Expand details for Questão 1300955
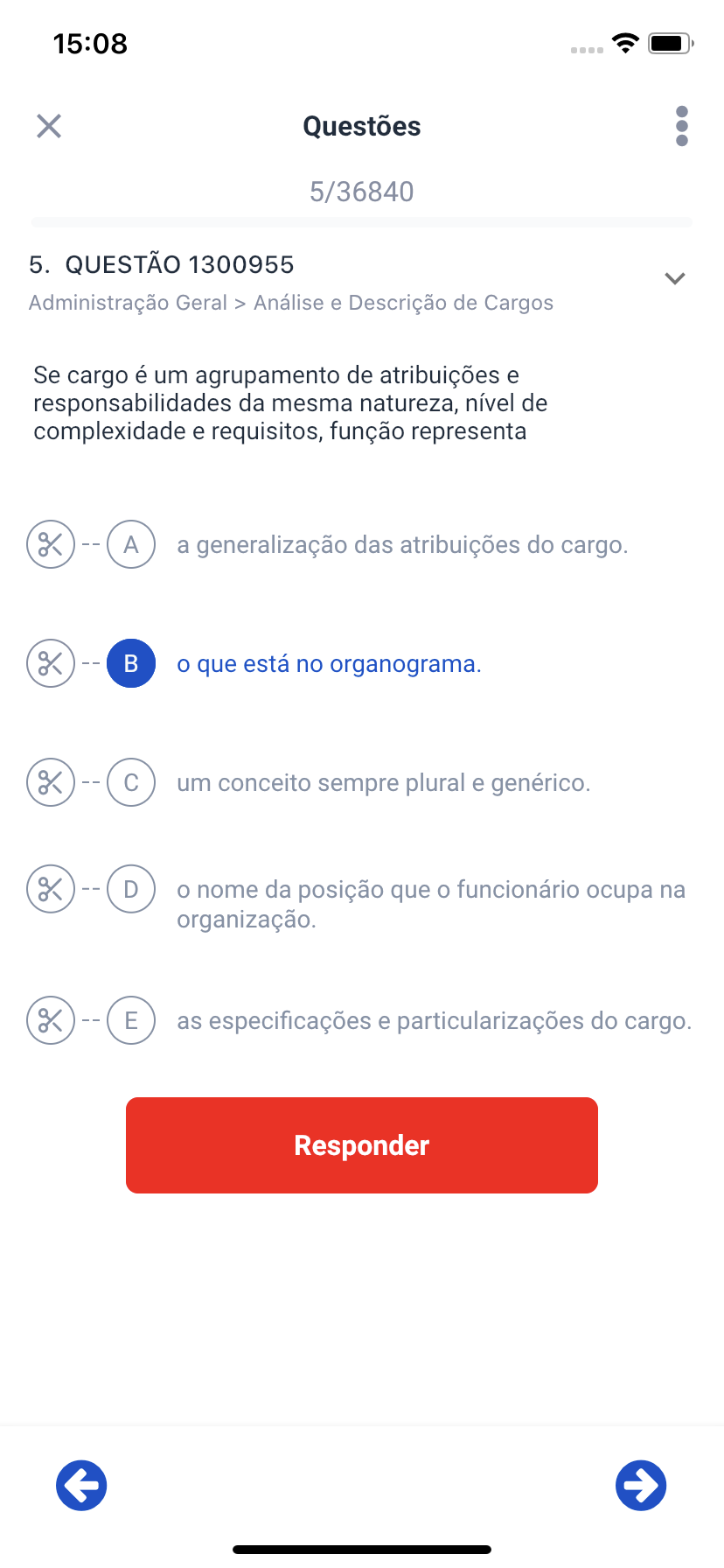 [x=674, y=278]
